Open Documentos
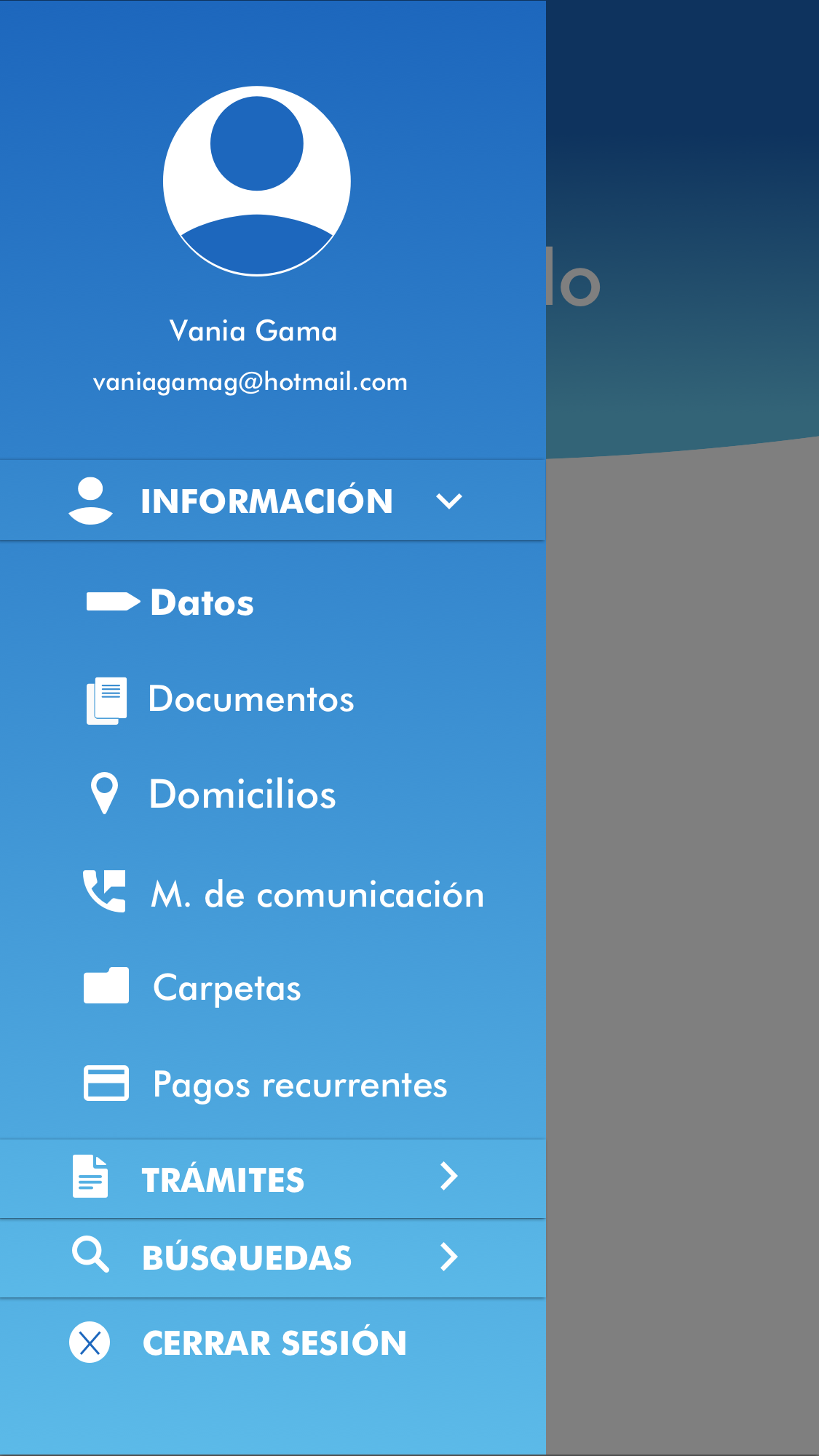 [250, 699]
